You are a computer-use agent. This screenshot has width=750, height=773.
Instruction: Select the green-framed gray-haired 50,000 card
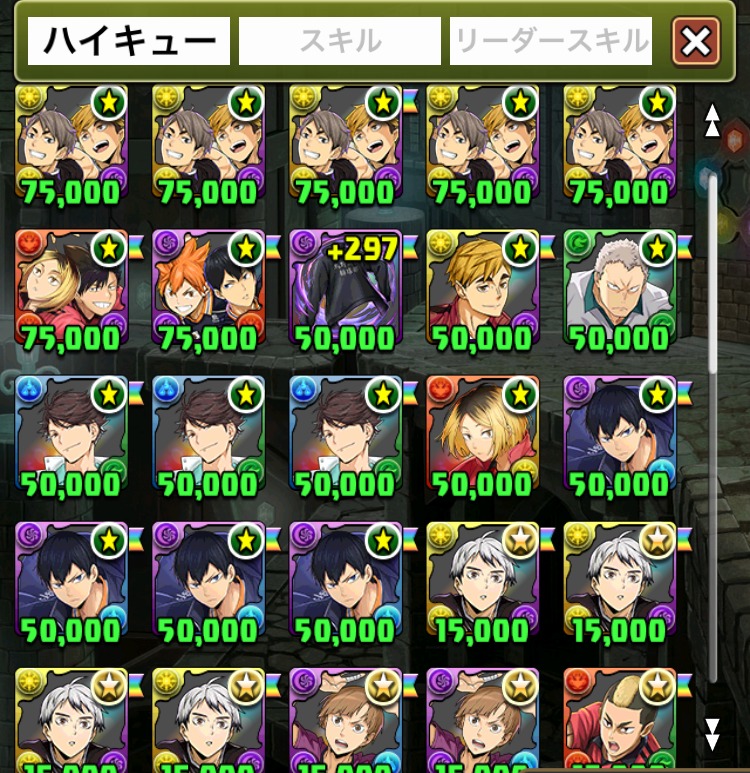619,290
